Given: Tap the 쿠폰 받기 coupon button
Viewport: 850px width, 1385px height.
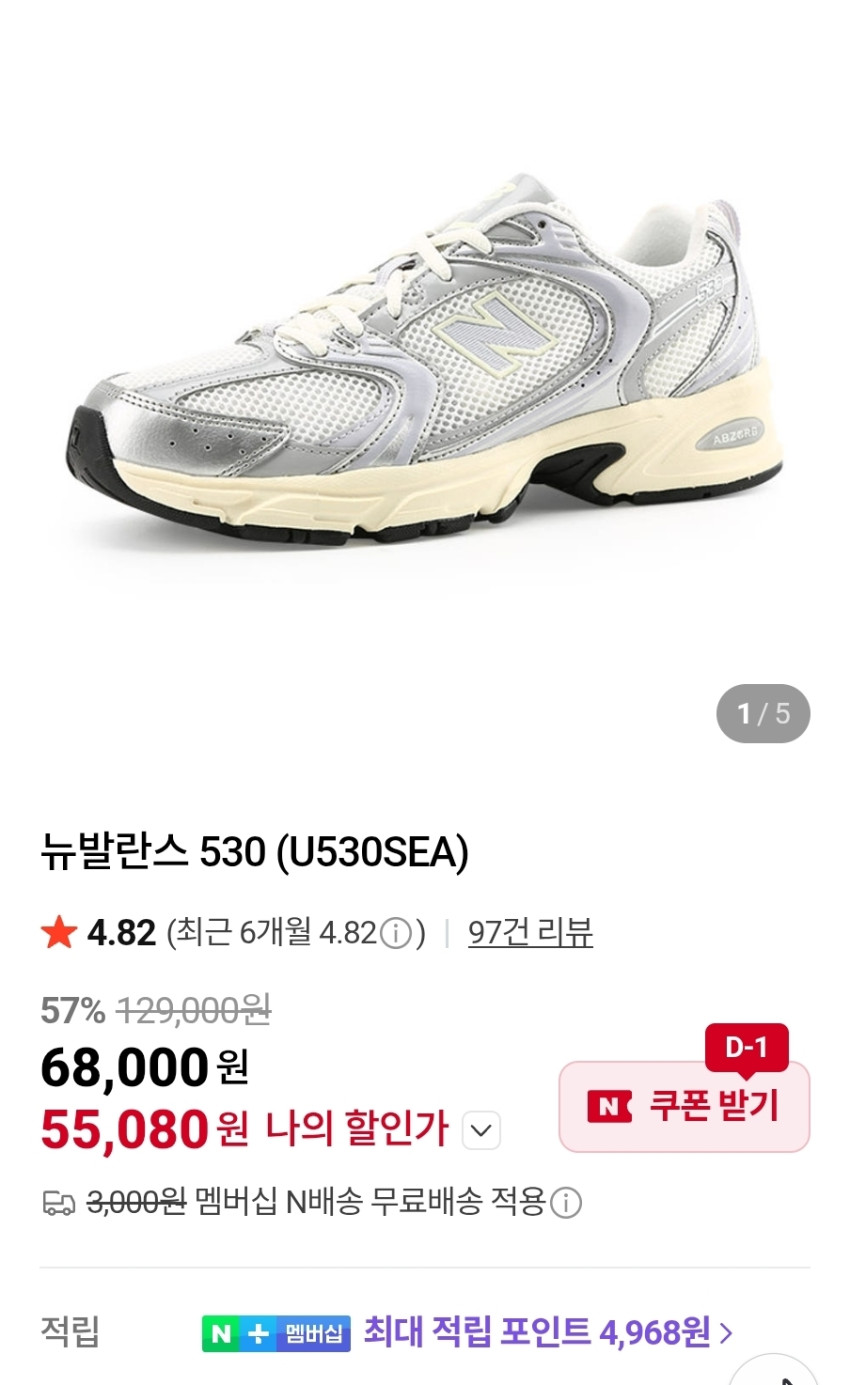Looking at the screenshot, I should click(x=684, y=1107).
